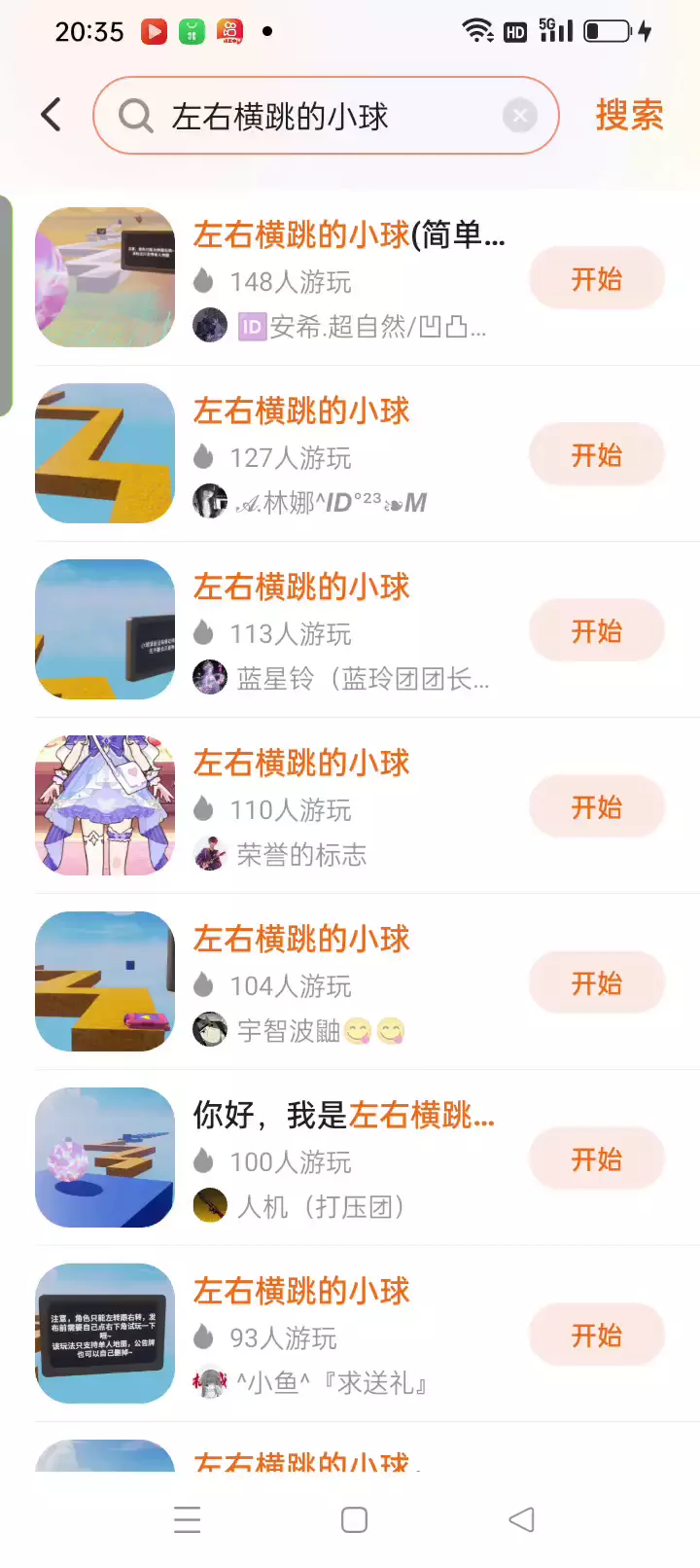
Task: Tap the system home button
Action: click(x=354, y=1520)
